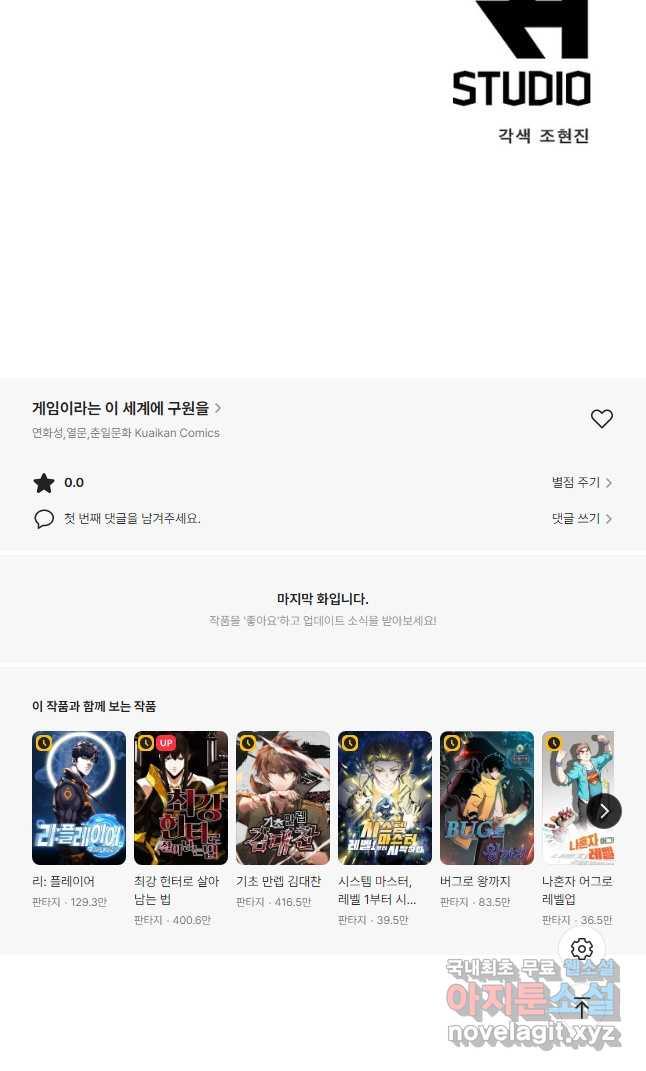Open the 버그로 왕까지 comic

487,798
